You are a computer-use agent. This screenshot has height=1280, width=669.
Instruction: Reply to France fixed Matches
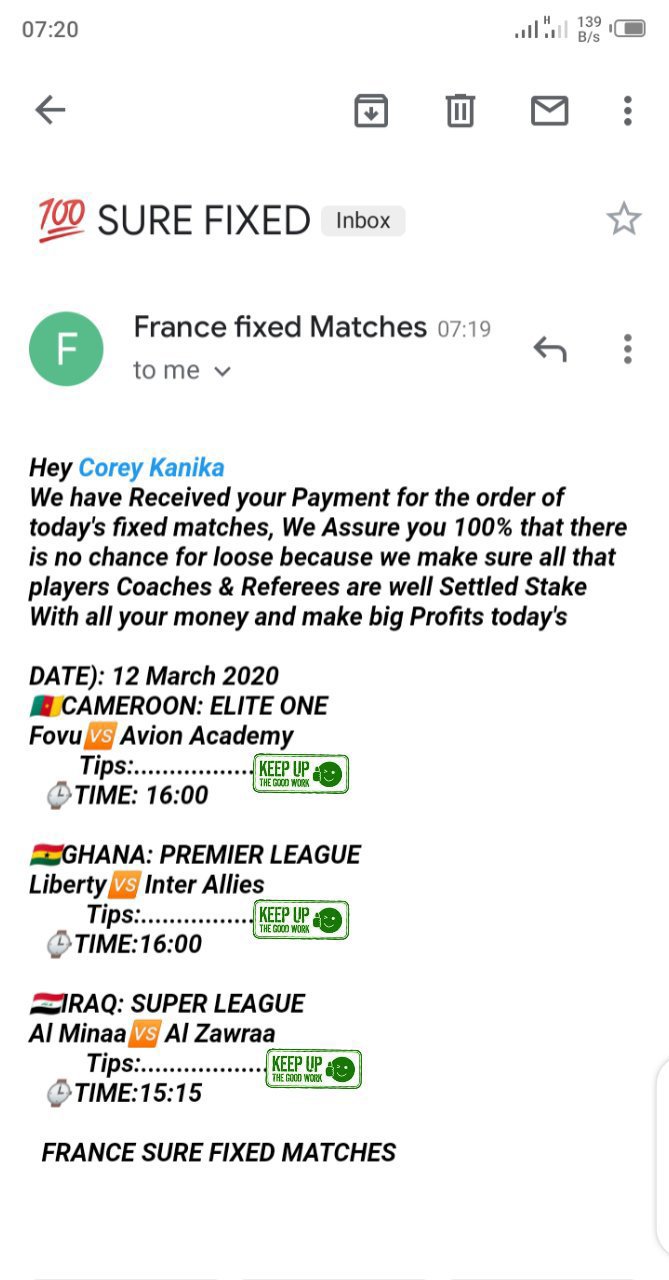pos(550,349)
